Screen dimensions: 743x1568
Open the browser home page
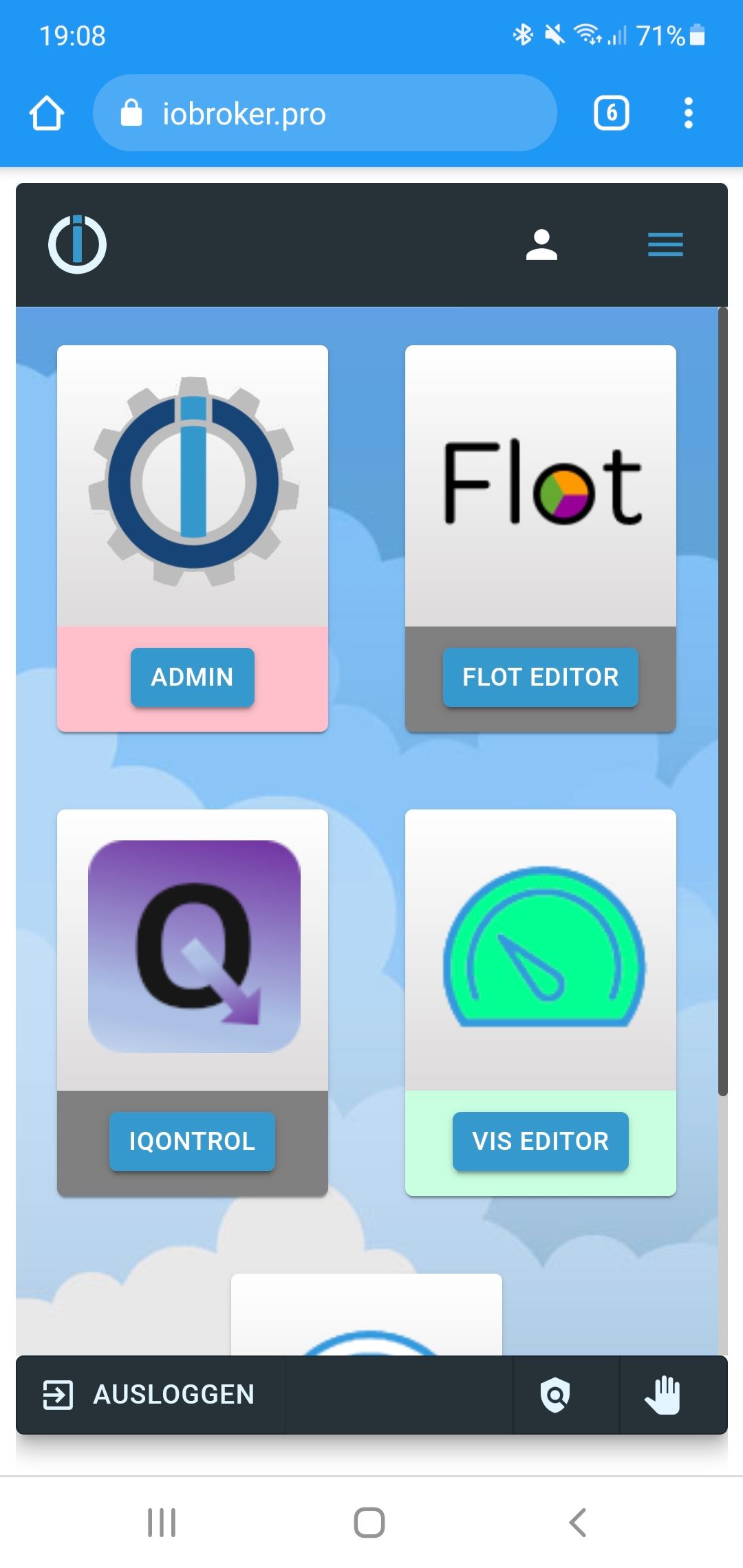[47, 113]
